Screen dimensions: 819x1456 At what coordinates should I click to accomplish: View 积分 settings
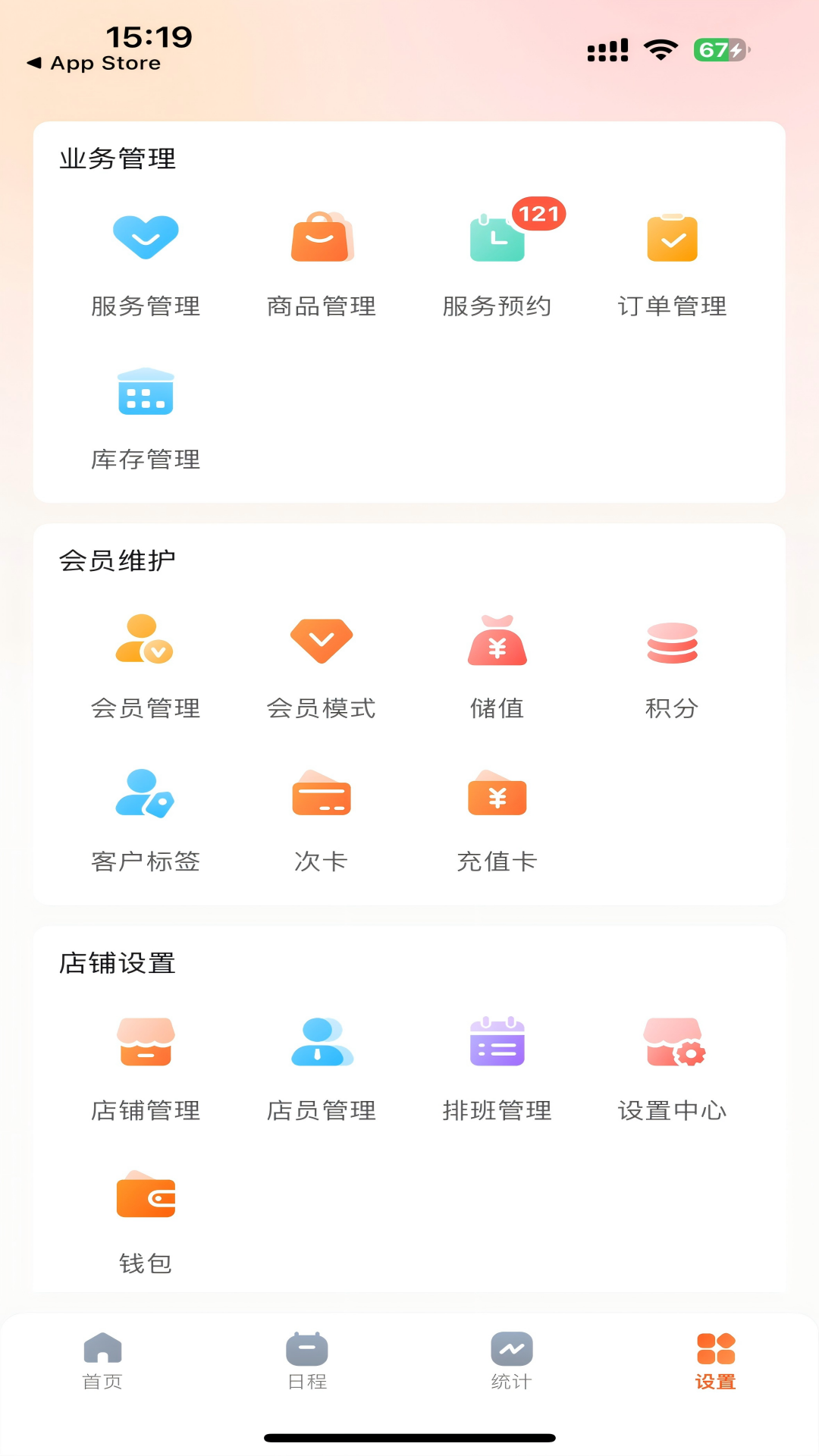click(x=673, y=664)
